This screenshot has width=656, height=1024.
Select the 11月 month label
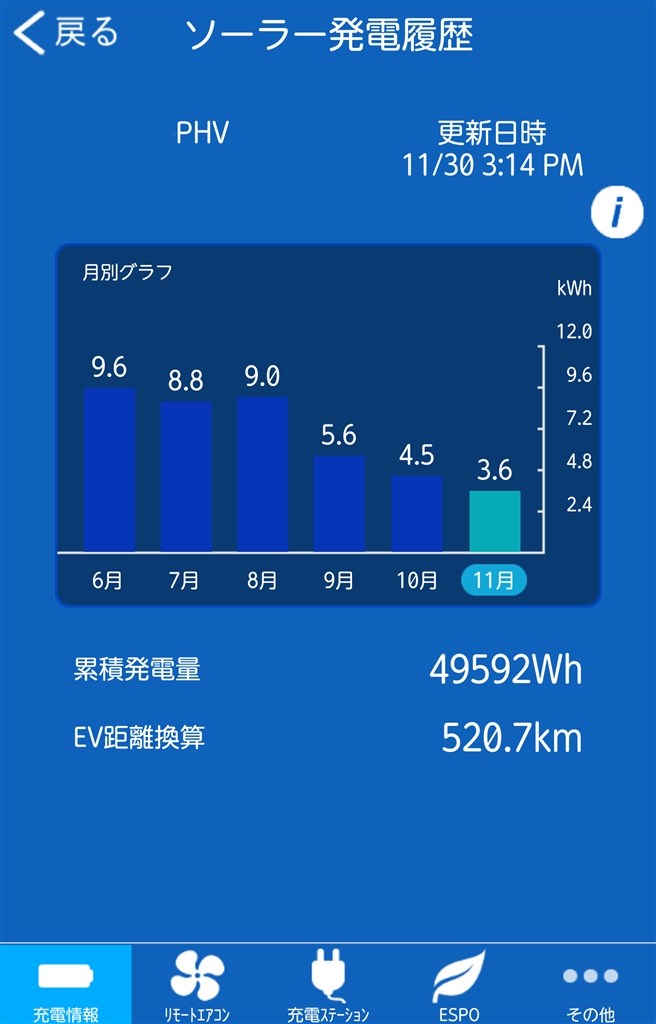(494, 580)
